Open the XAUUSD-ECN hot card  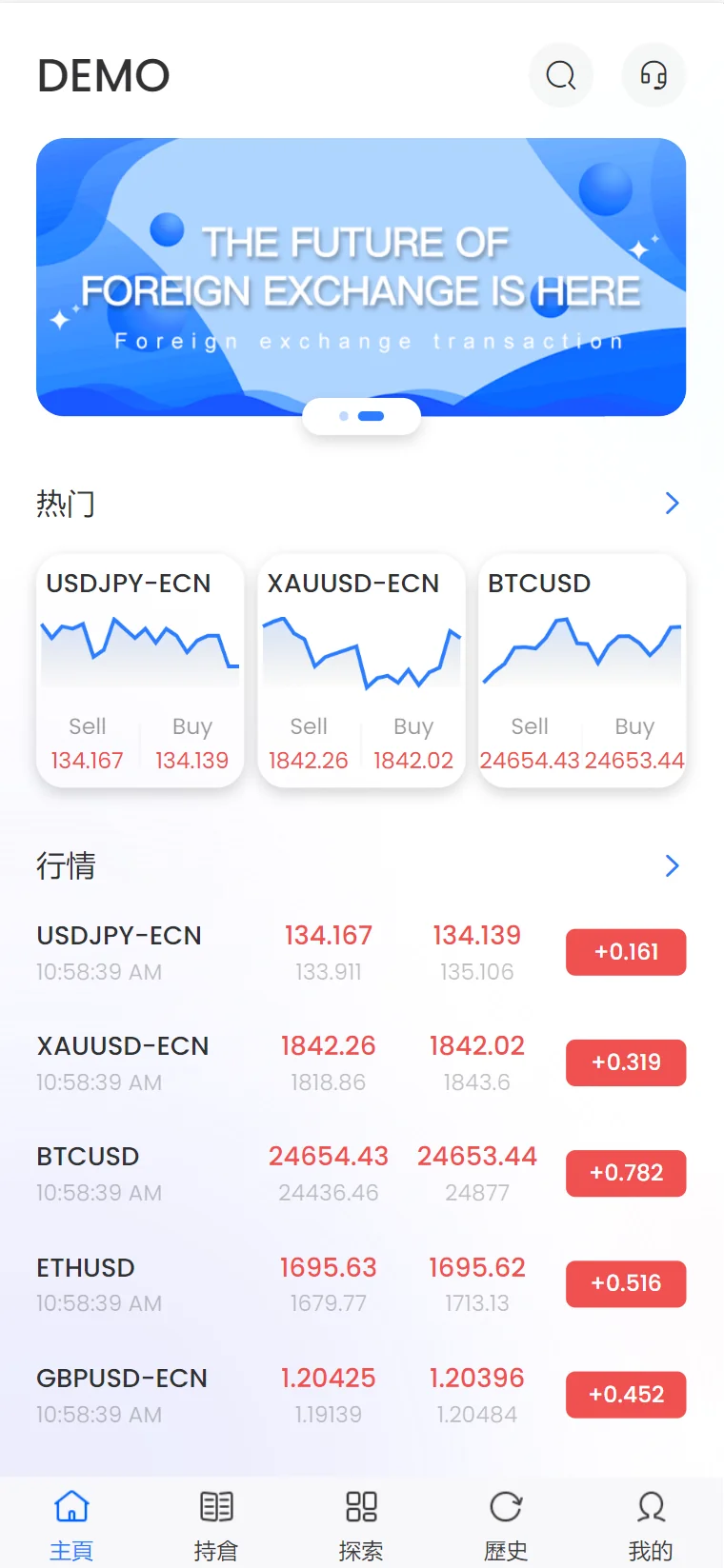pos(361,670)
